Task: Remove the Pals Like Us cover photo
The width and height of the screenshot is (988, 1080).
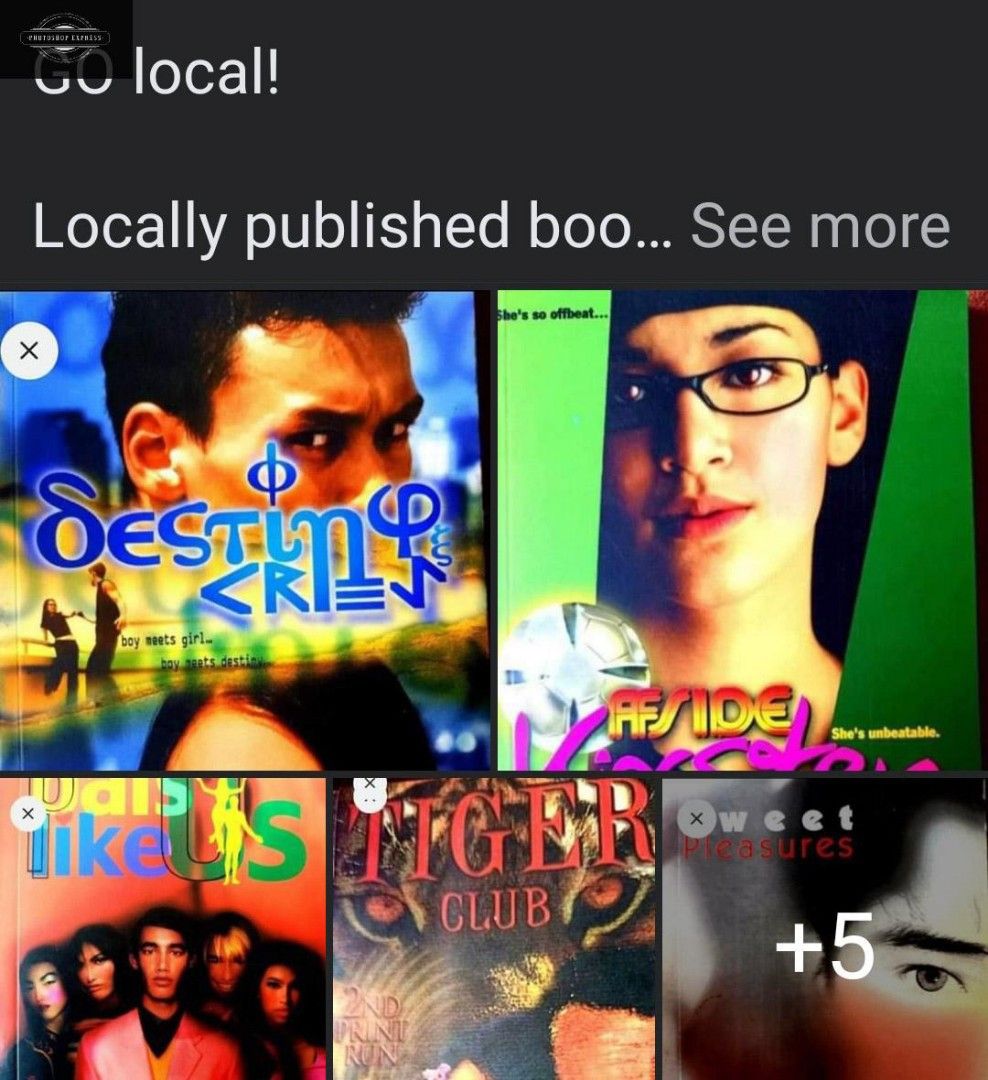Action: pyautogui.click(x=28, y=814)
